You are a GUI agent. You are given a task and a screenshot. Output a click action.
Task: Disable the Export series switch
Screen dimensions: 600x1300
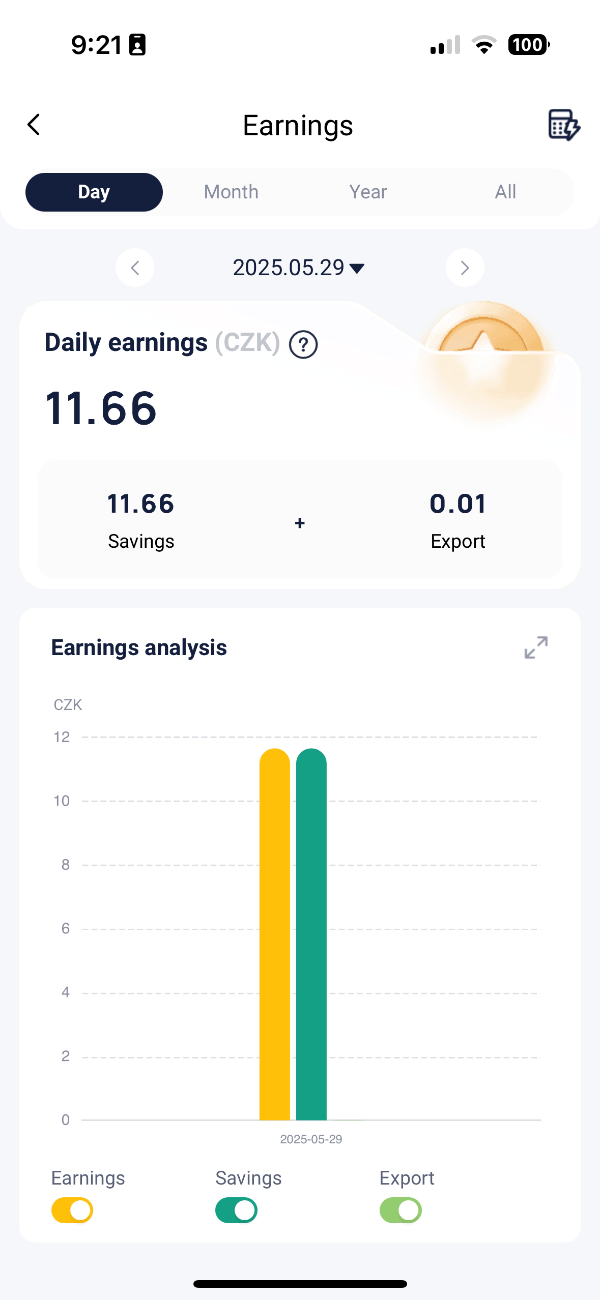tap(401, 1210)
